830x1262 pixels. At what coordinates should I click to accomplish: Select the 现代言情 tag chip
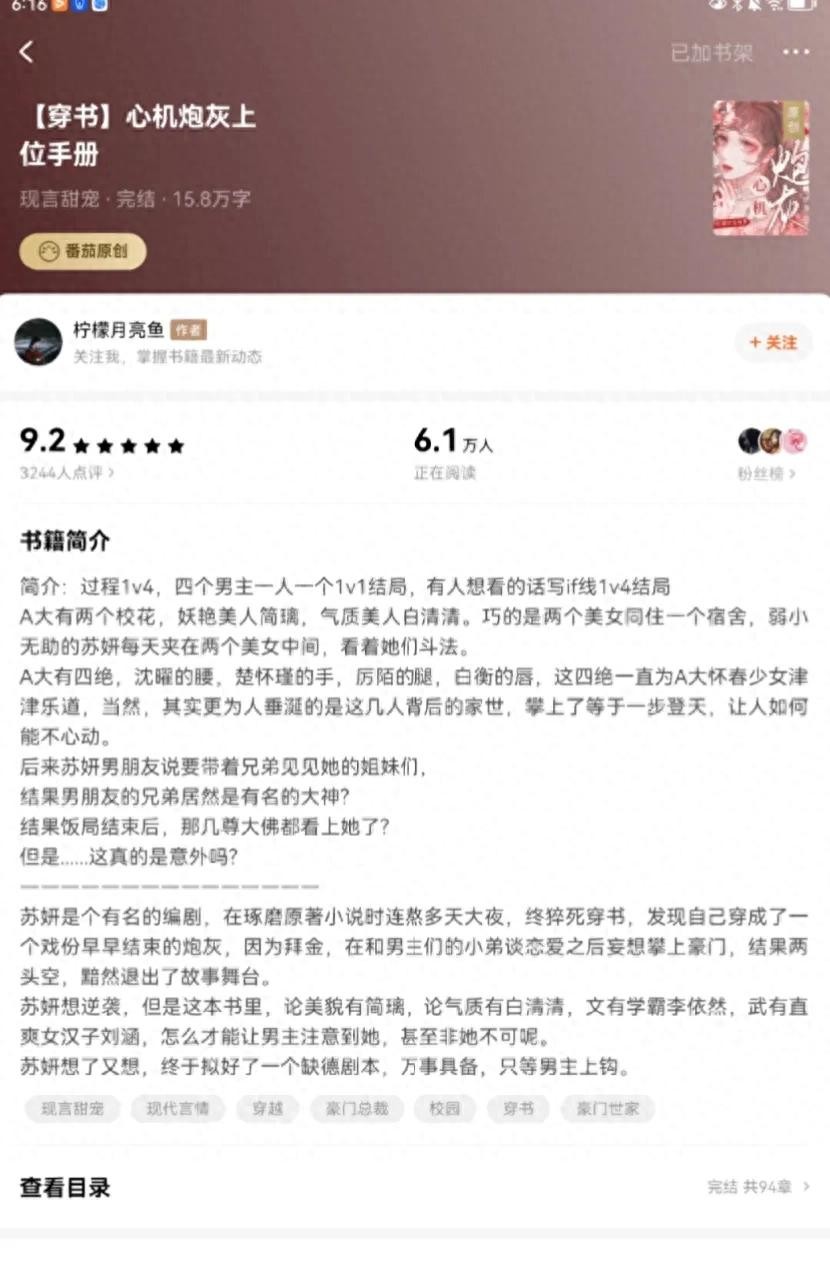pyautogui.click(x=177, y=1108)
